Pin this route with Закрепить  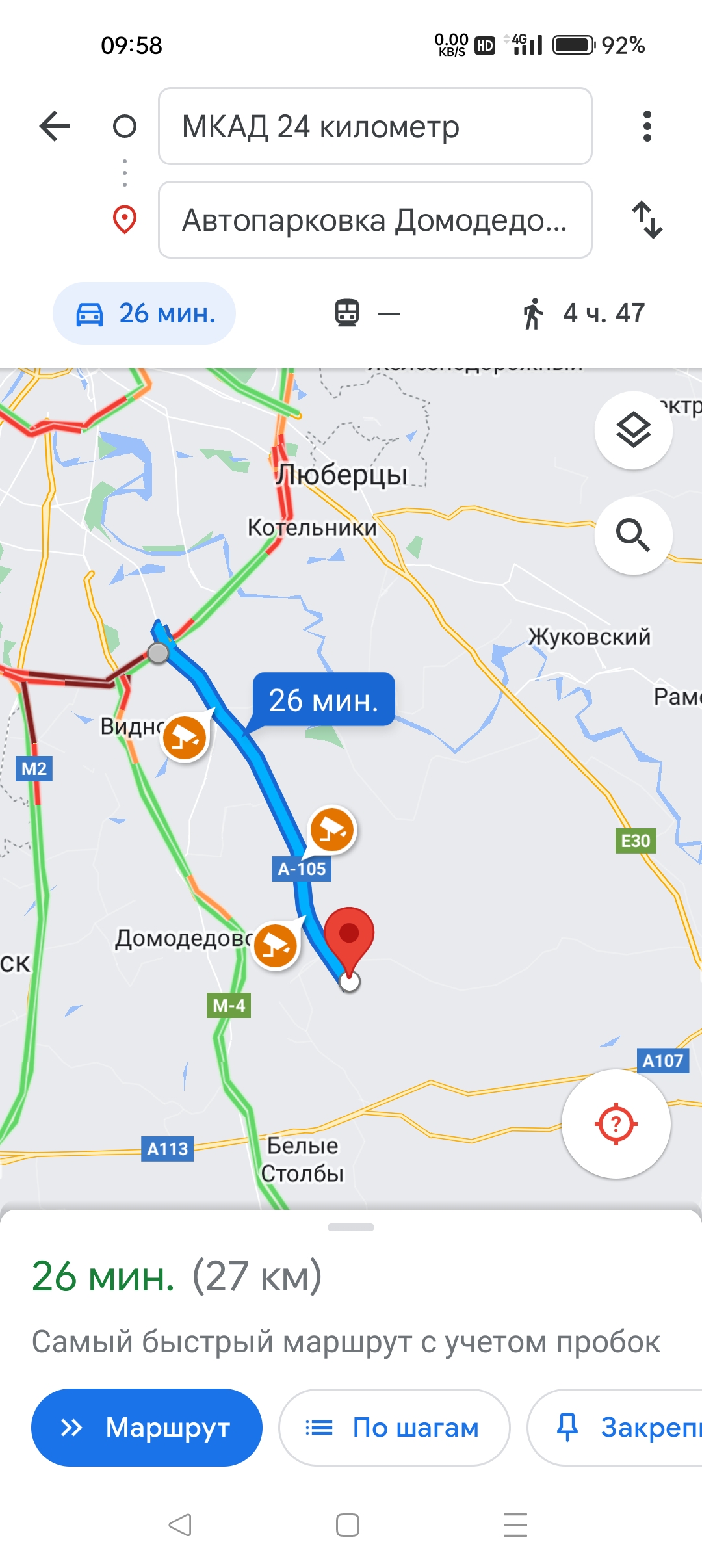pyautogui.click(x=615, y=1428)
